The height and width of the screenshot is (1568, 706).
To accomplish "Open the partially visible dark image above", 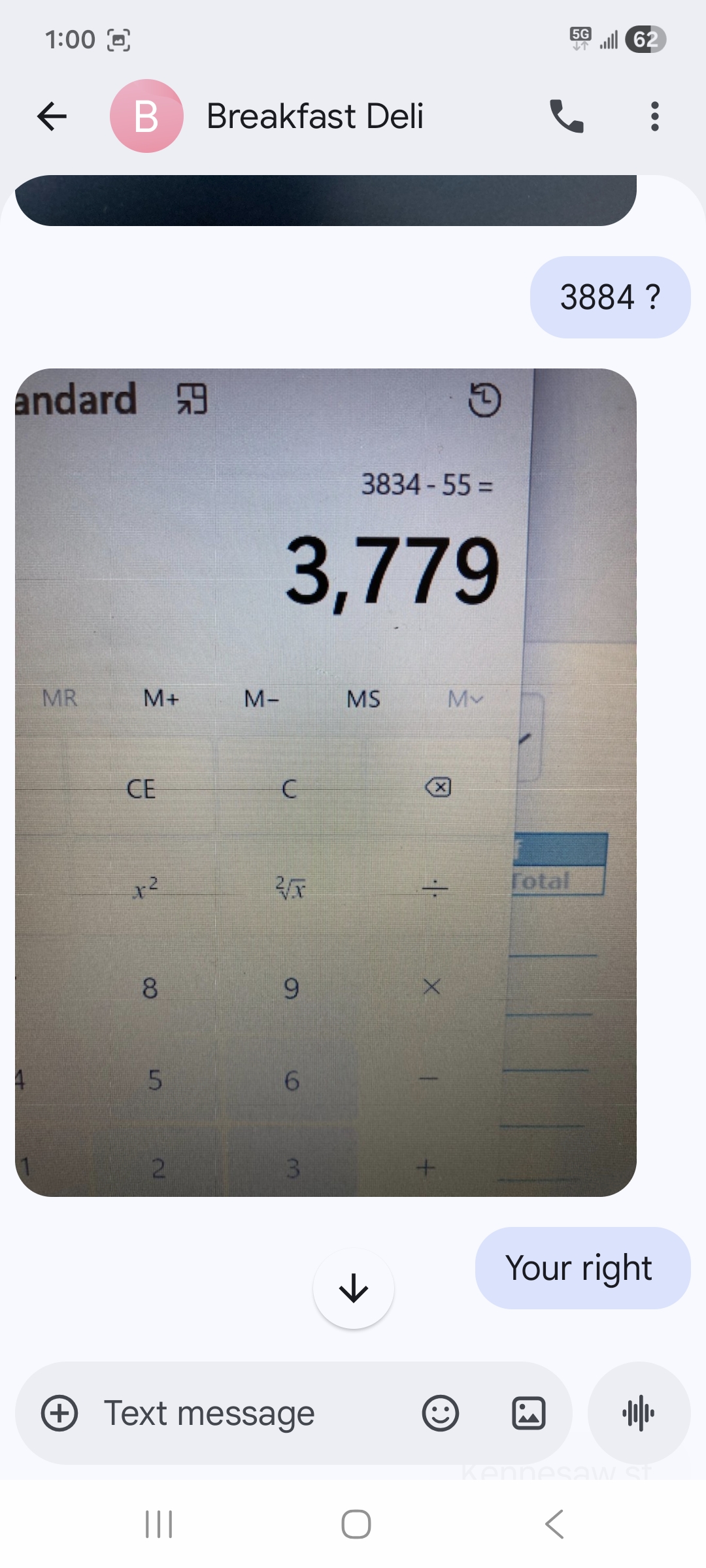I will (326, 200).
